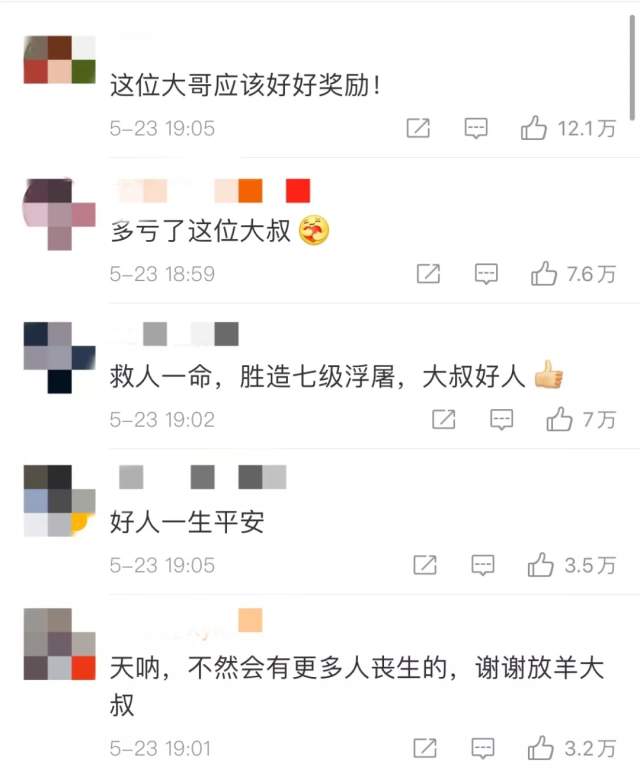Viewport: 640px width, 776px height.
Task: Share the comment "谢谢放羊大叔"
Action: coord(425,747)
